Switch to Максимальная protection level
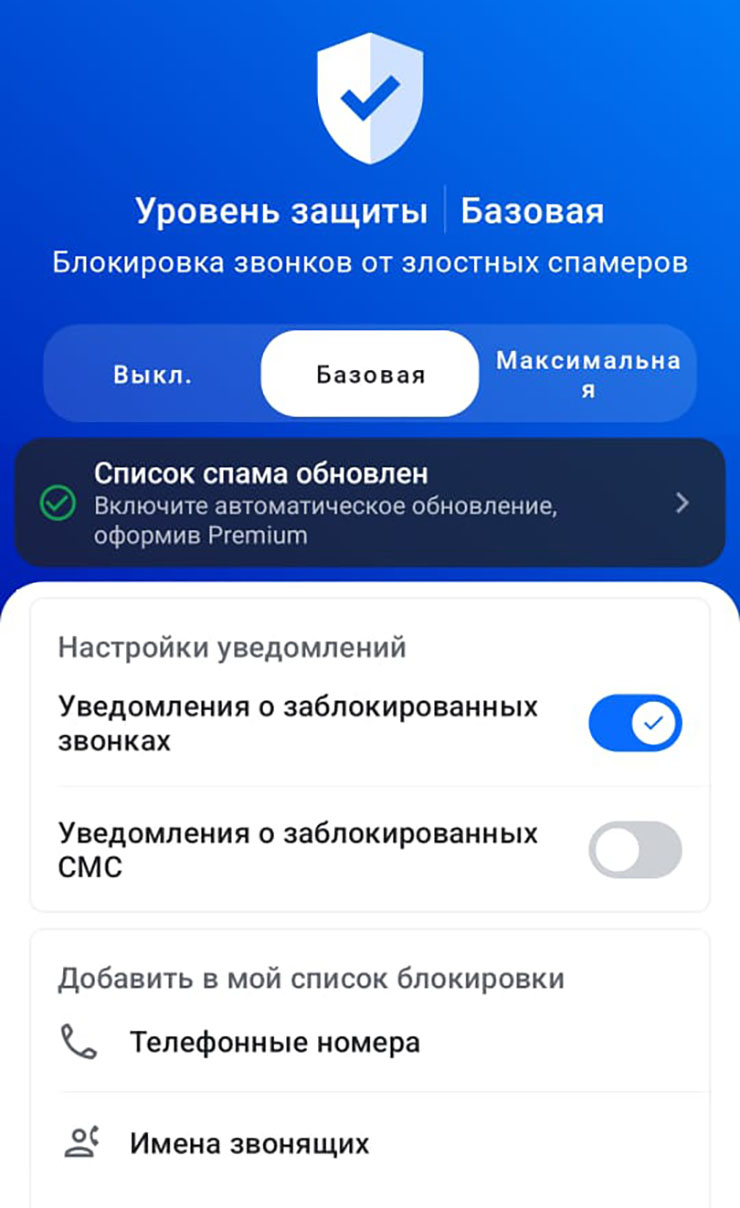Screen dimensions: 740x1208 [588, 374]
